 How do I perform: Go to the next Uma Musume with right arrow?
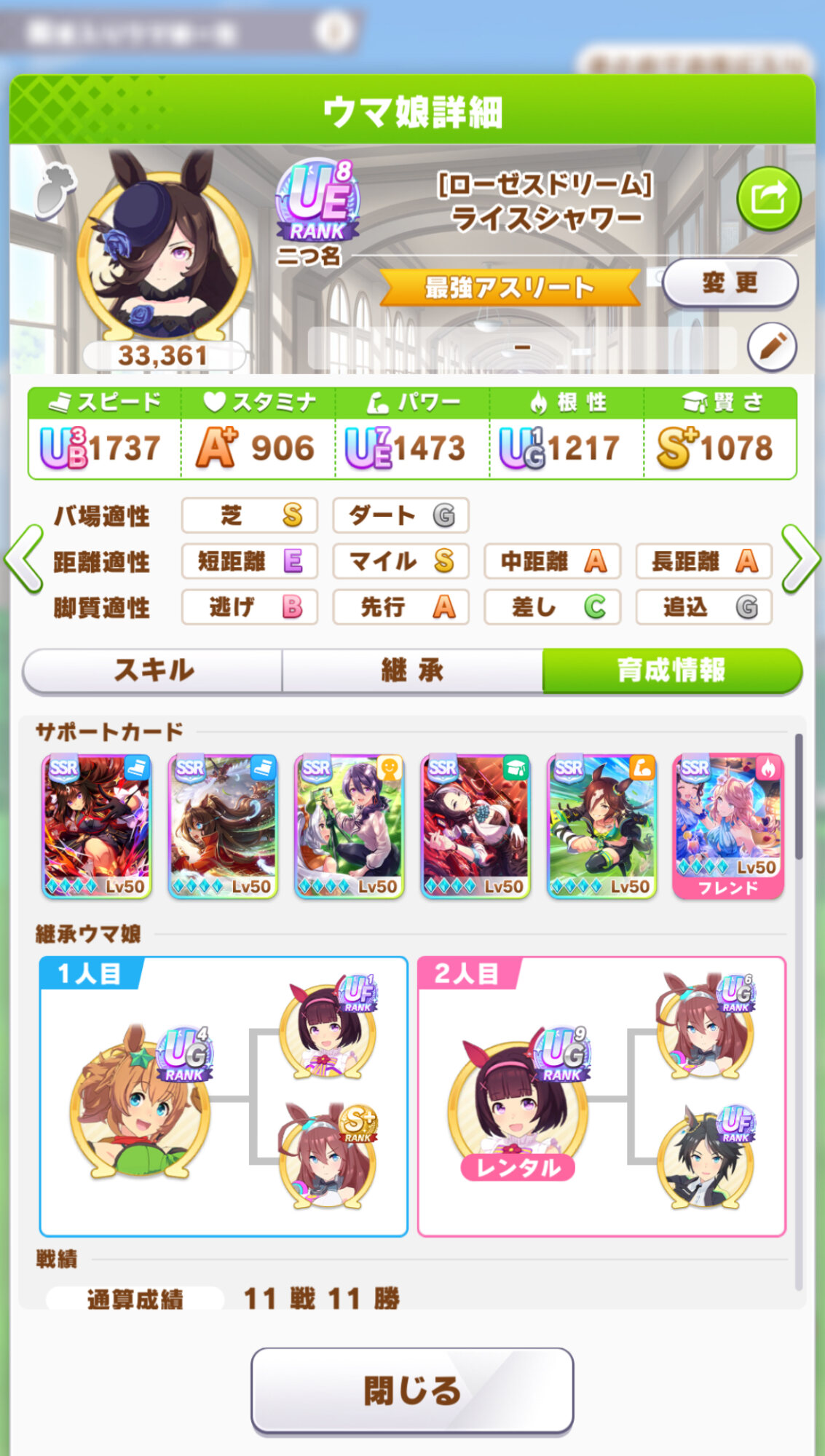[x=800, y=559]
